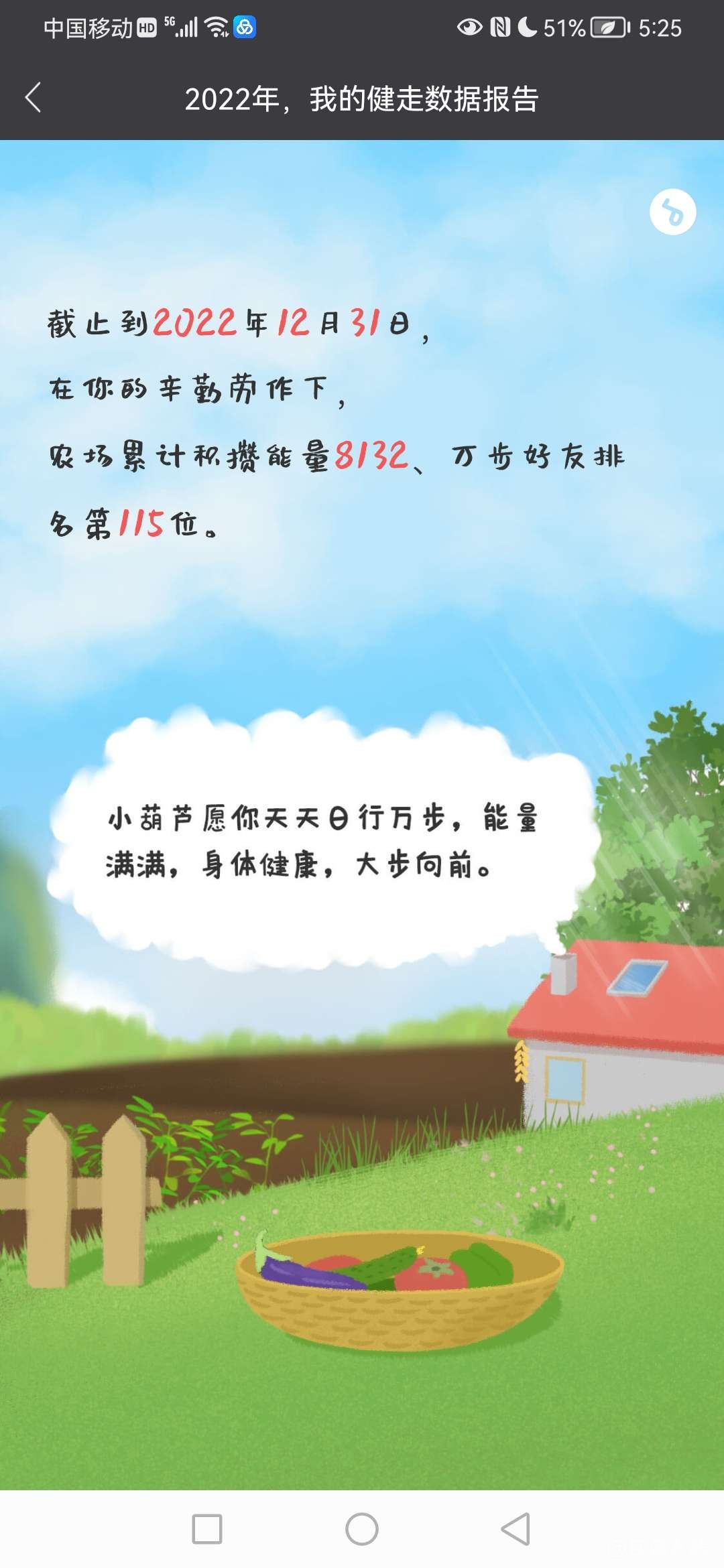Viewport: 724px width, 1568px height.
Task: Go back from the walking data report
Action: (34, 98)
